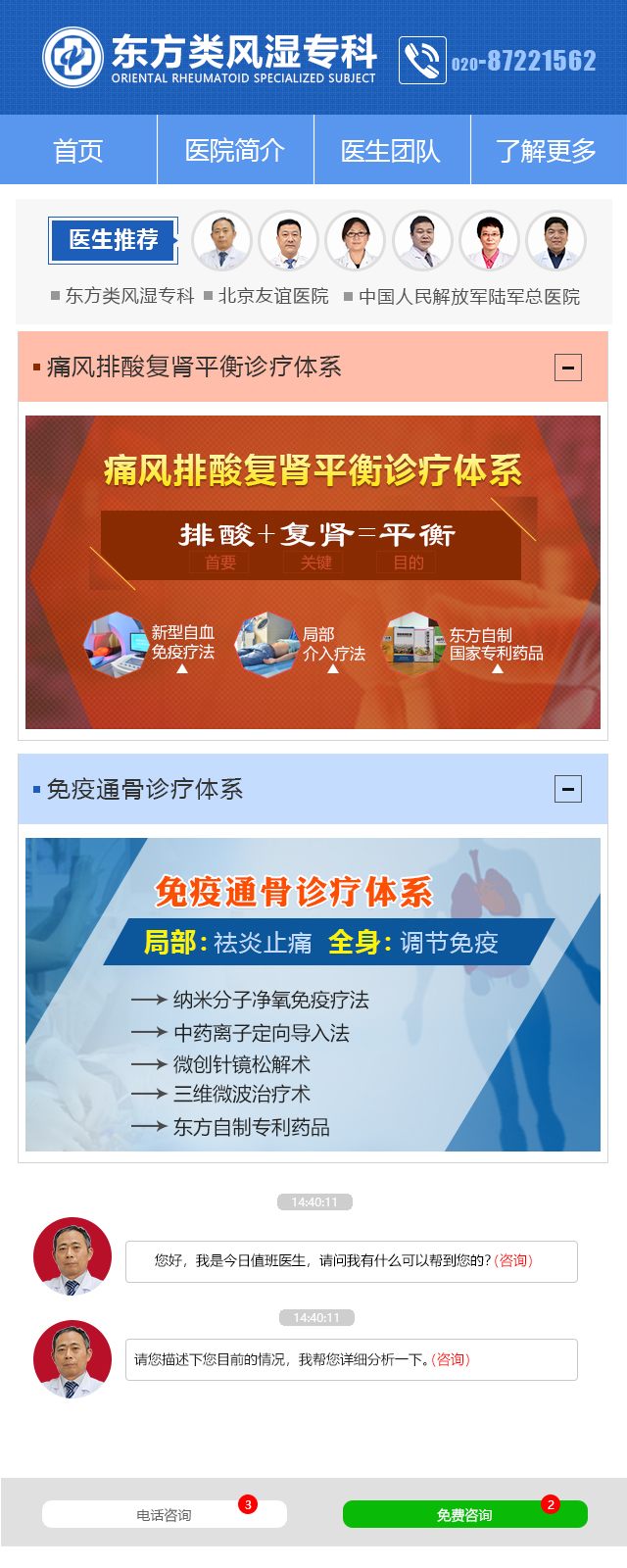Screen dimensions: 627x1568
Task: Switch to 医生团队 tab
Action: pyautogui.click(x=391, y=150)
